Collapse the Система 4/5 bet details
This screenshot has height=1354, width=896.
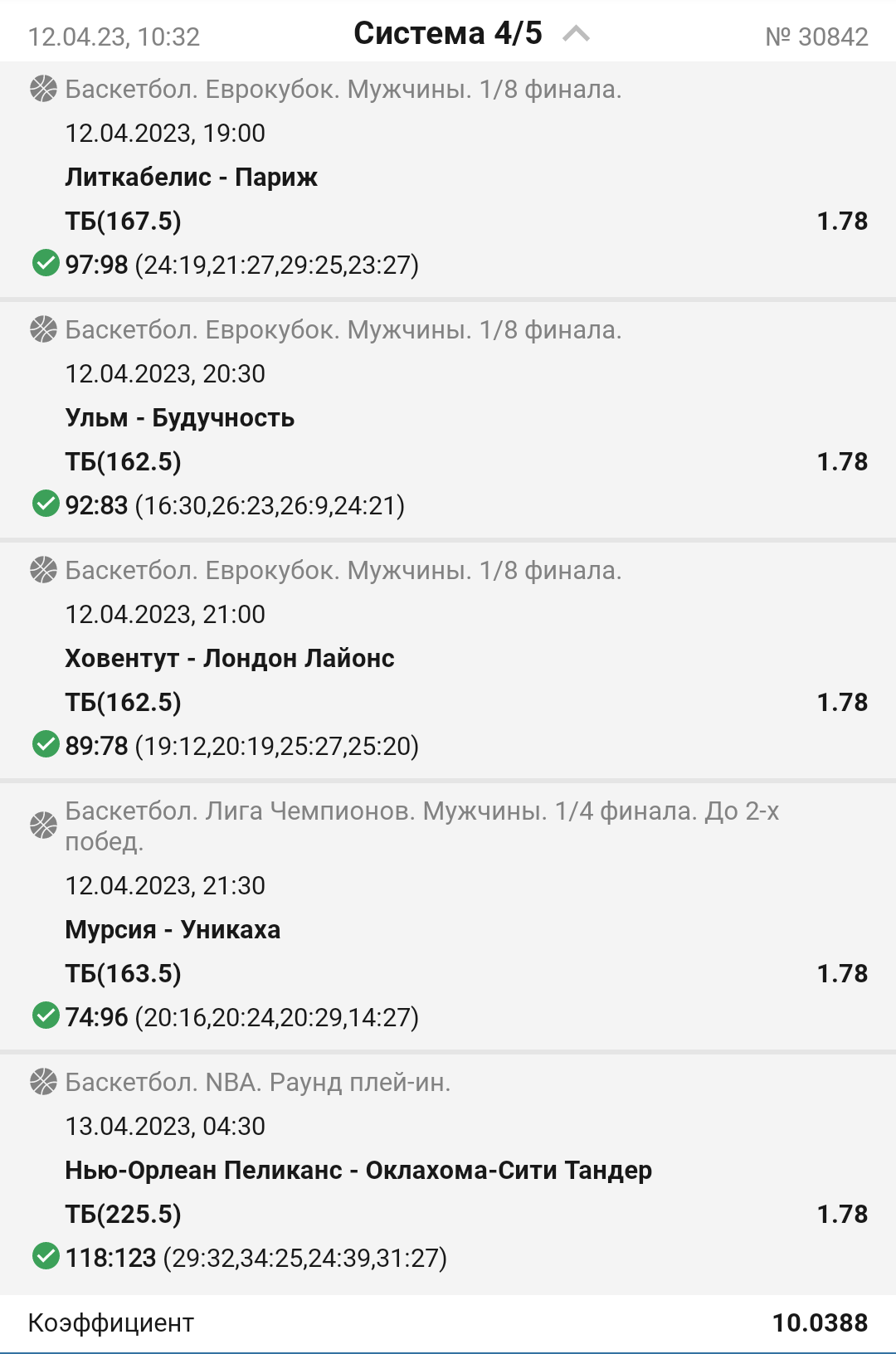576,34
